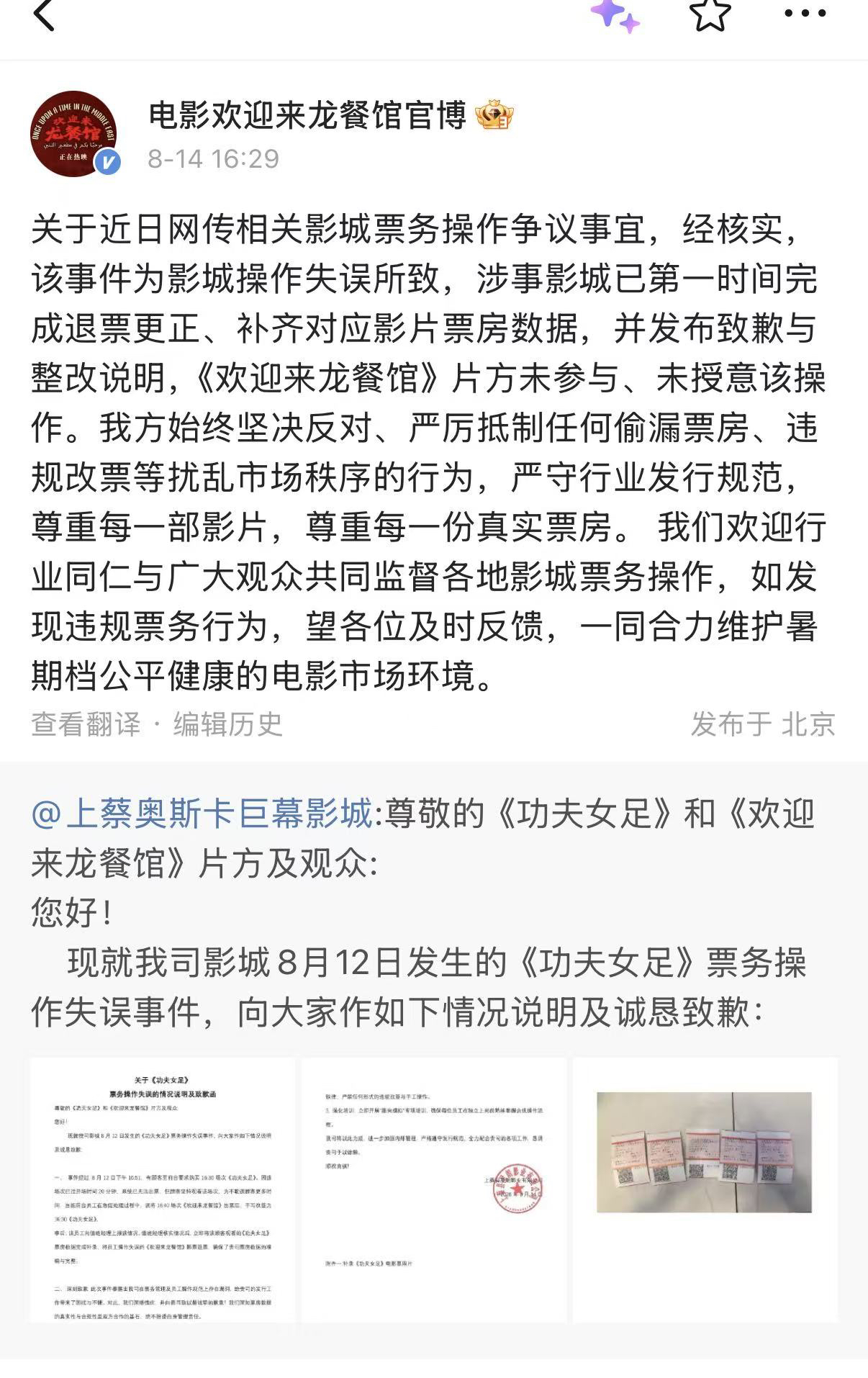The height and width of the screenshot is (1378, 868).
Task: Open the three-dot overflow menu
Action: coord(805,13)
